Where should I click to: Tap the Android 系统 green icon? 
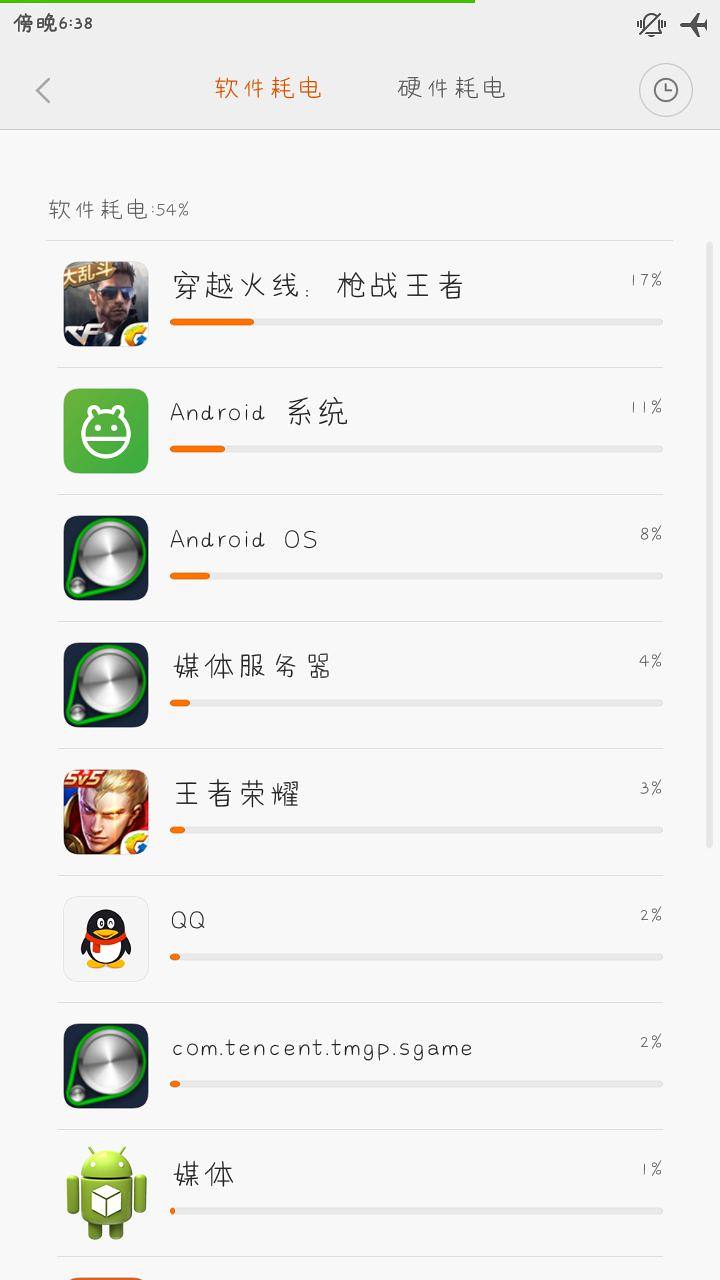click(105, 431)
